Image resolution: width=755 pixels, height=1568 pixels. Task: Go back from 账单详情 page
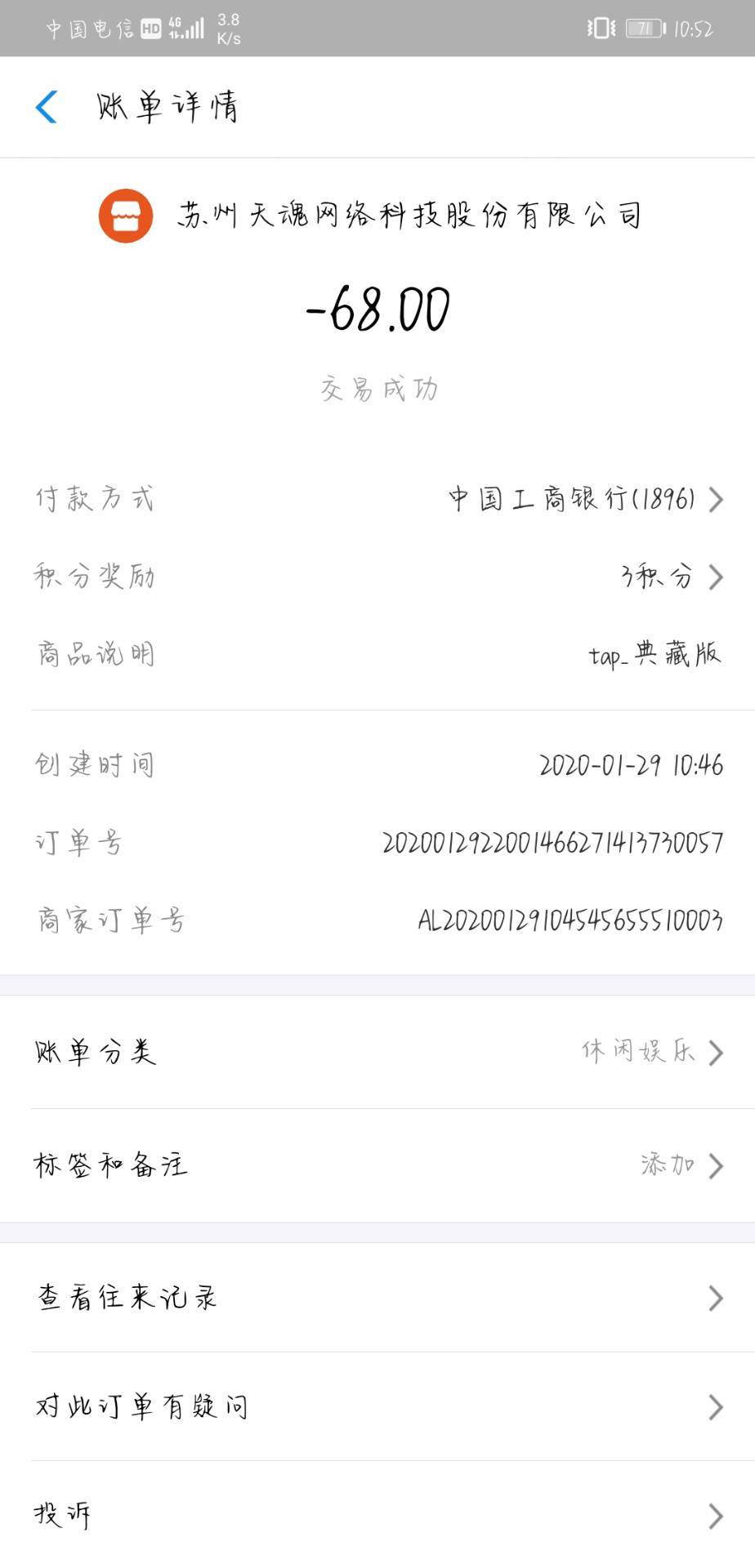47,107
